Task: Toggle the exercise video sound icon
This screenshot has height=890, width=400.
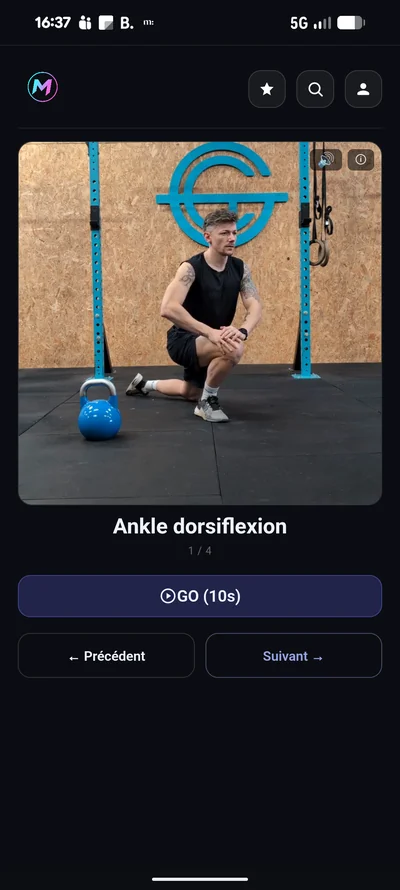Action: tap(326, 159)
